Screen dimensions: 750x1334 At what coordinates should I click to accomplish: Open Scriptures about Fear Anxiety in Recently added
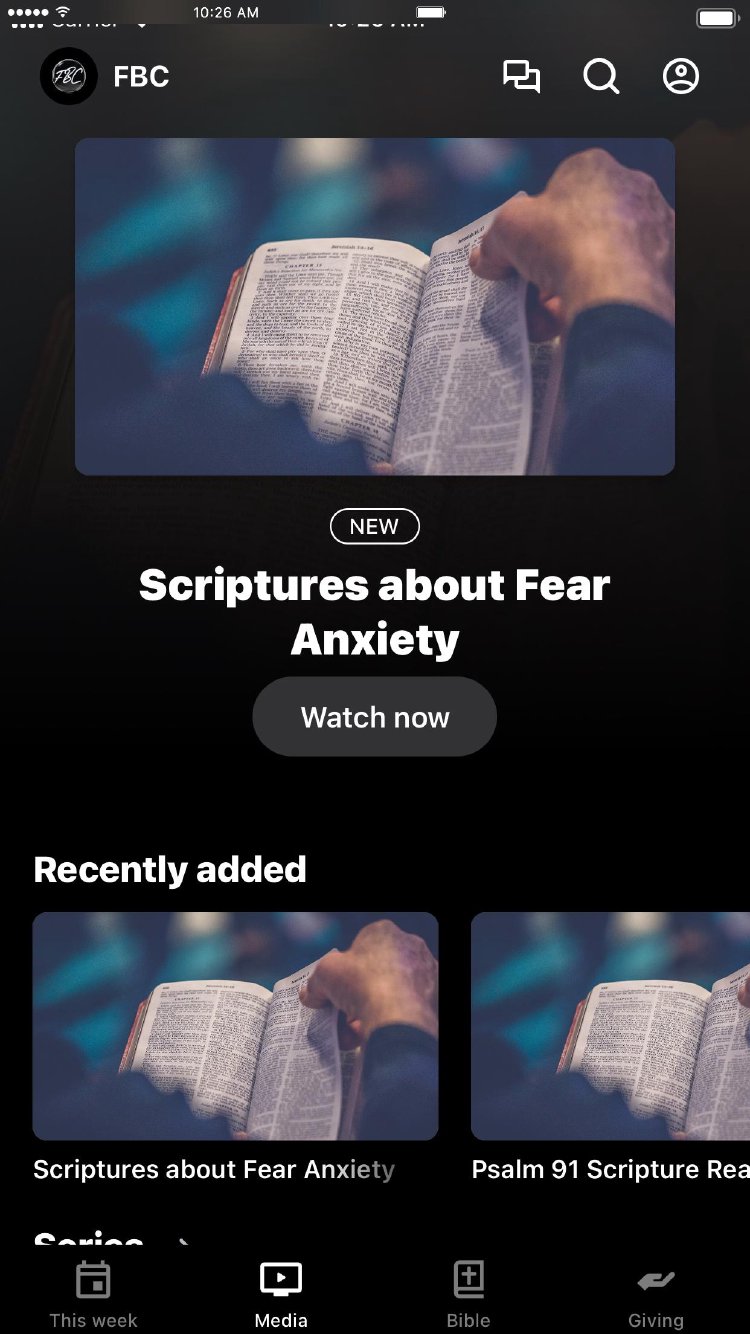point(235,1026)
